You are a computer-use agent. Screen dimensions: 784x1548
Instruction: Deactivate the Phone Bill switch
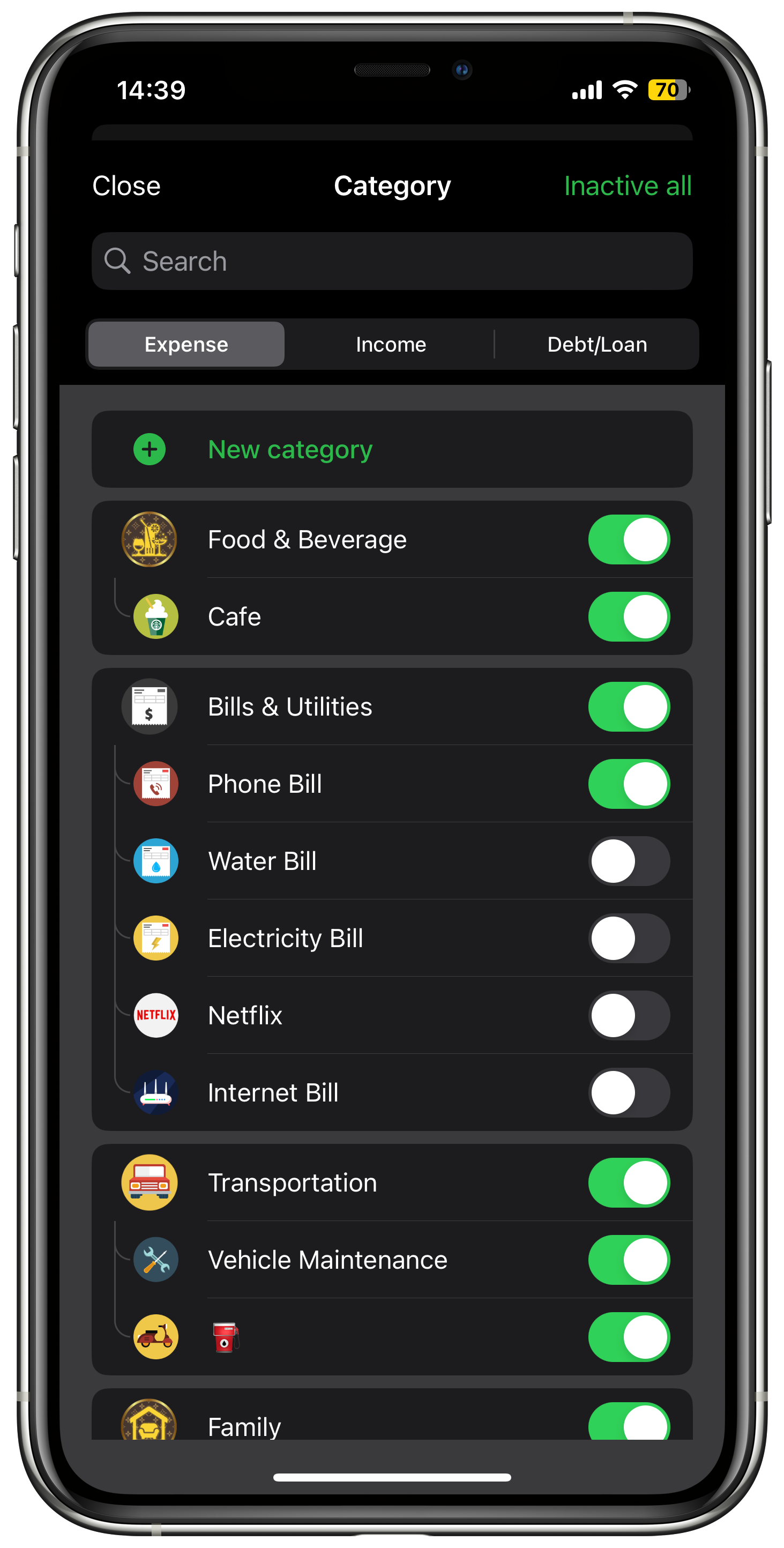tap(629, 784)
